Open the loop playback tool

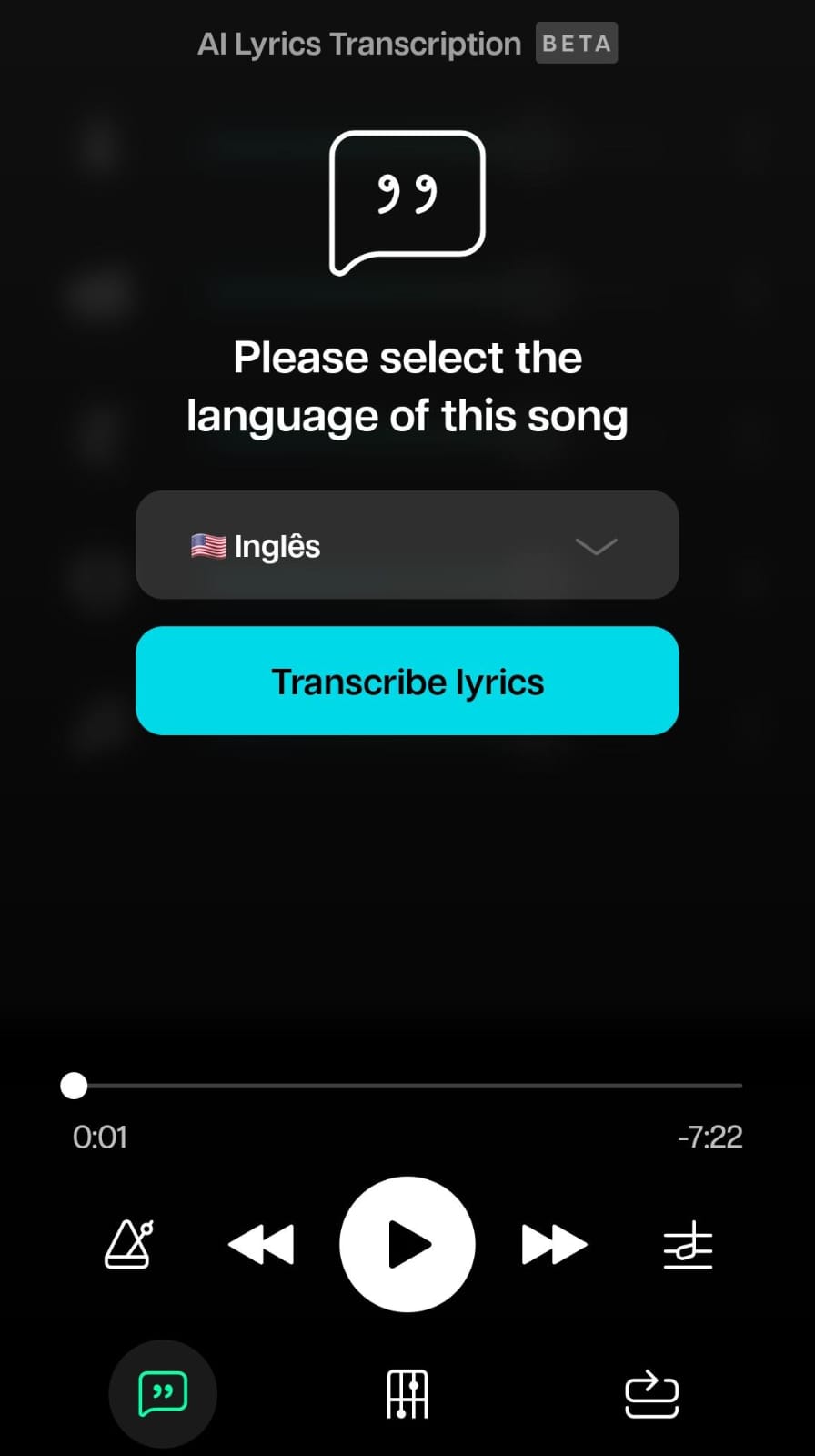coord(653,1393)
